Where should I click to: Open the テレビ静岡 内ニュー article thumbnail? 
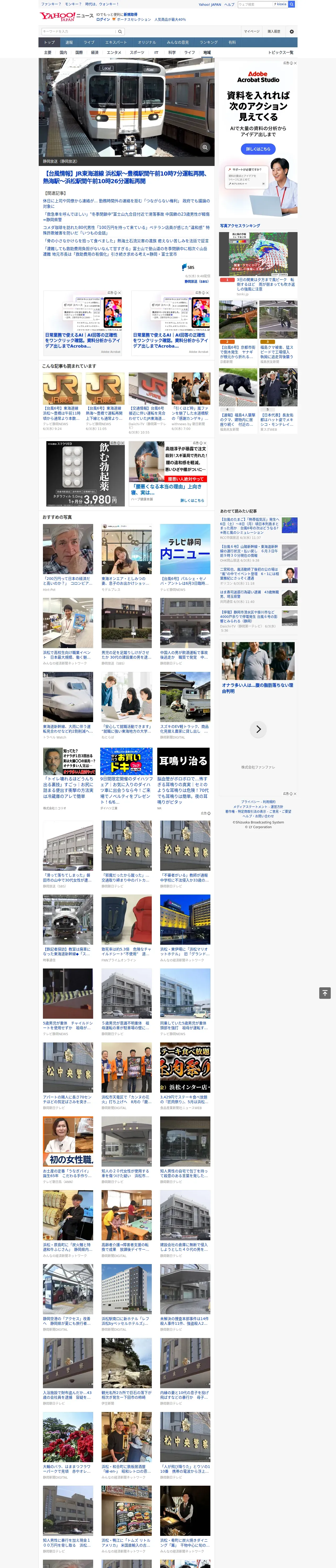pyautogui.click(x=185, y=549)
